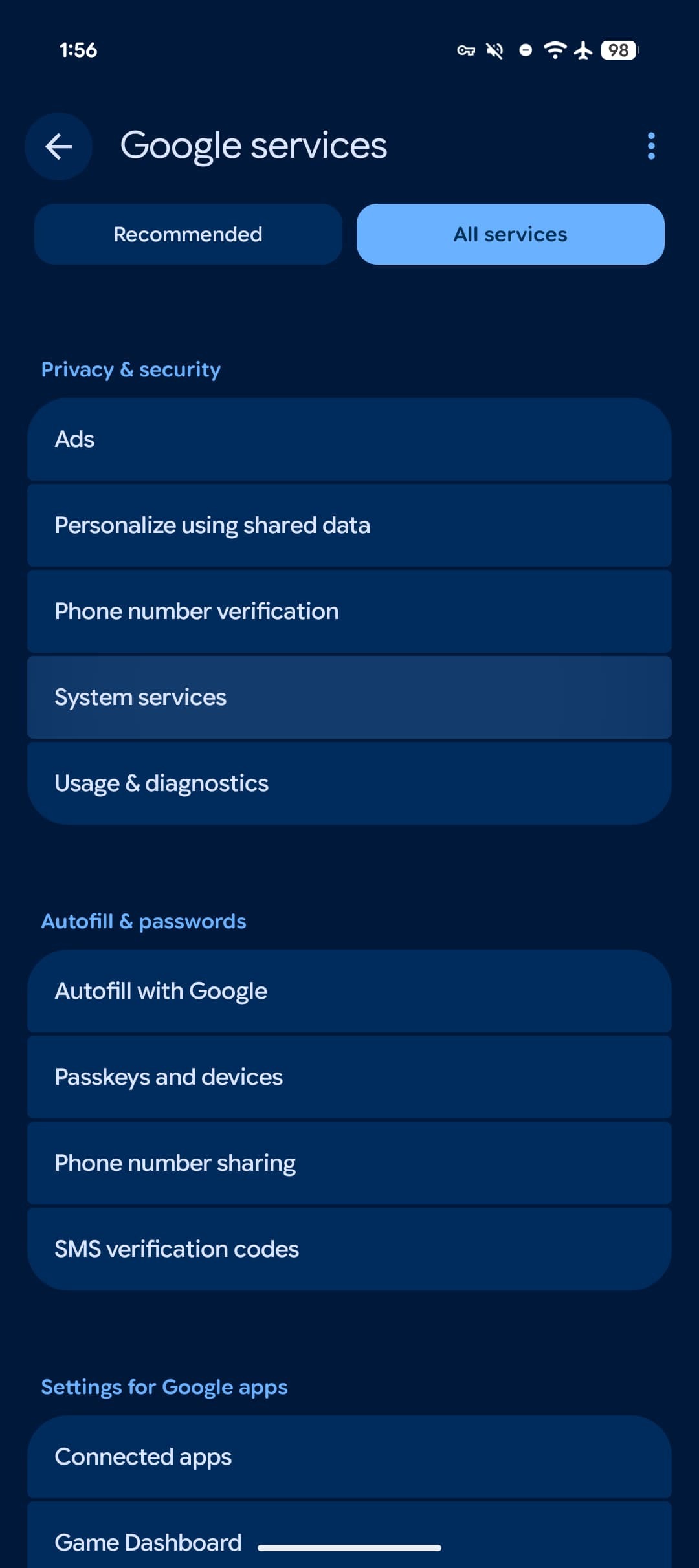Open Game Dashboard settings
Viewport: 699px width, 1568px height.
[349, 1535]
